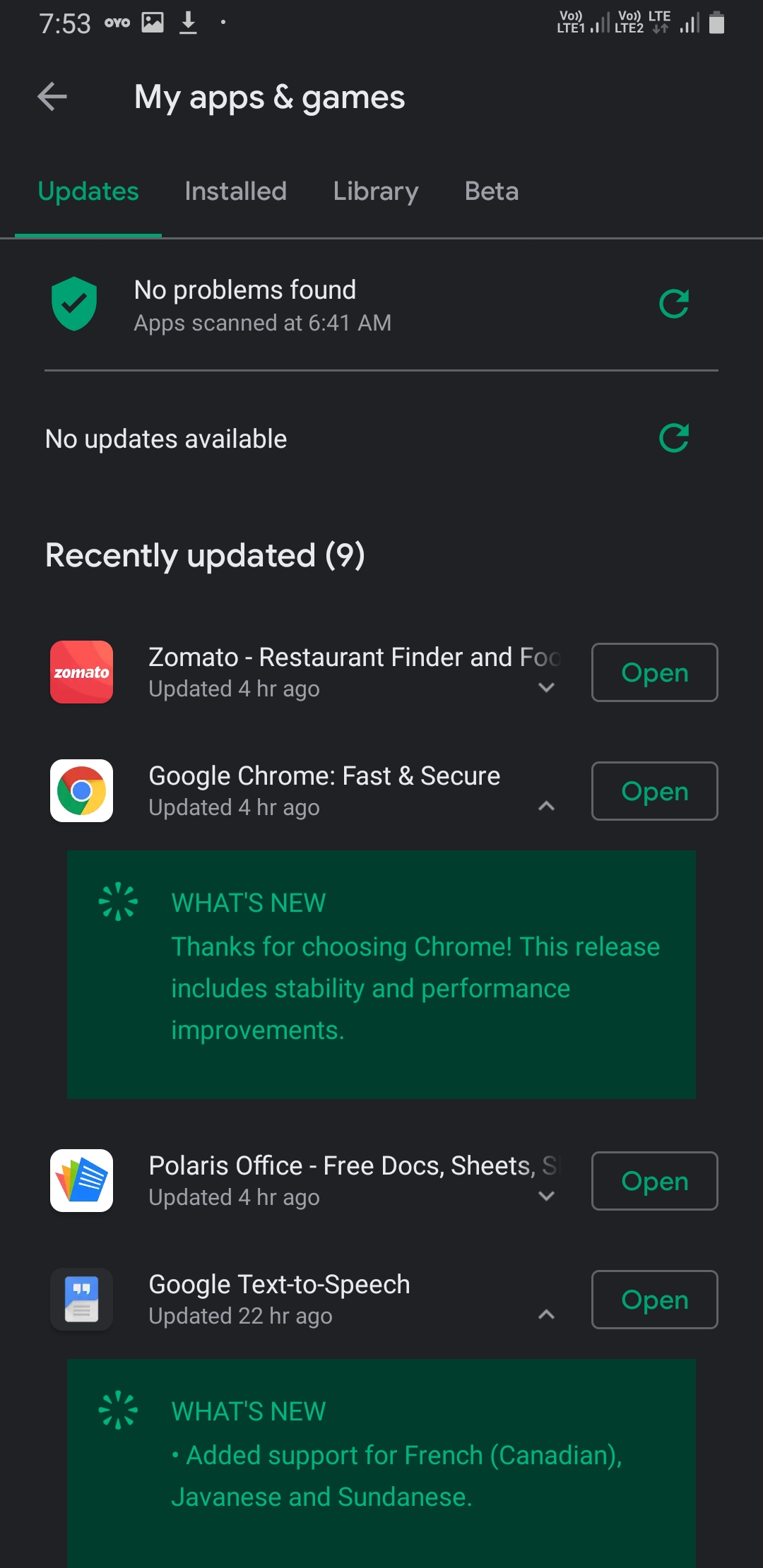Open the Zomato app

[655, 672]
